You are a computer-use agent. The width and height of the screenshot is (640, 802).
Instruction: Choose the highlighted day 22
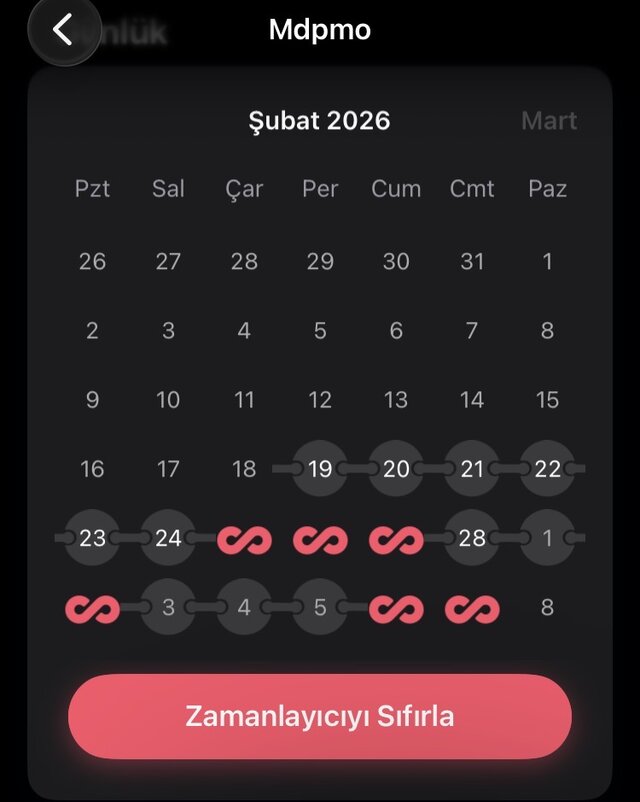click(547, 468)
